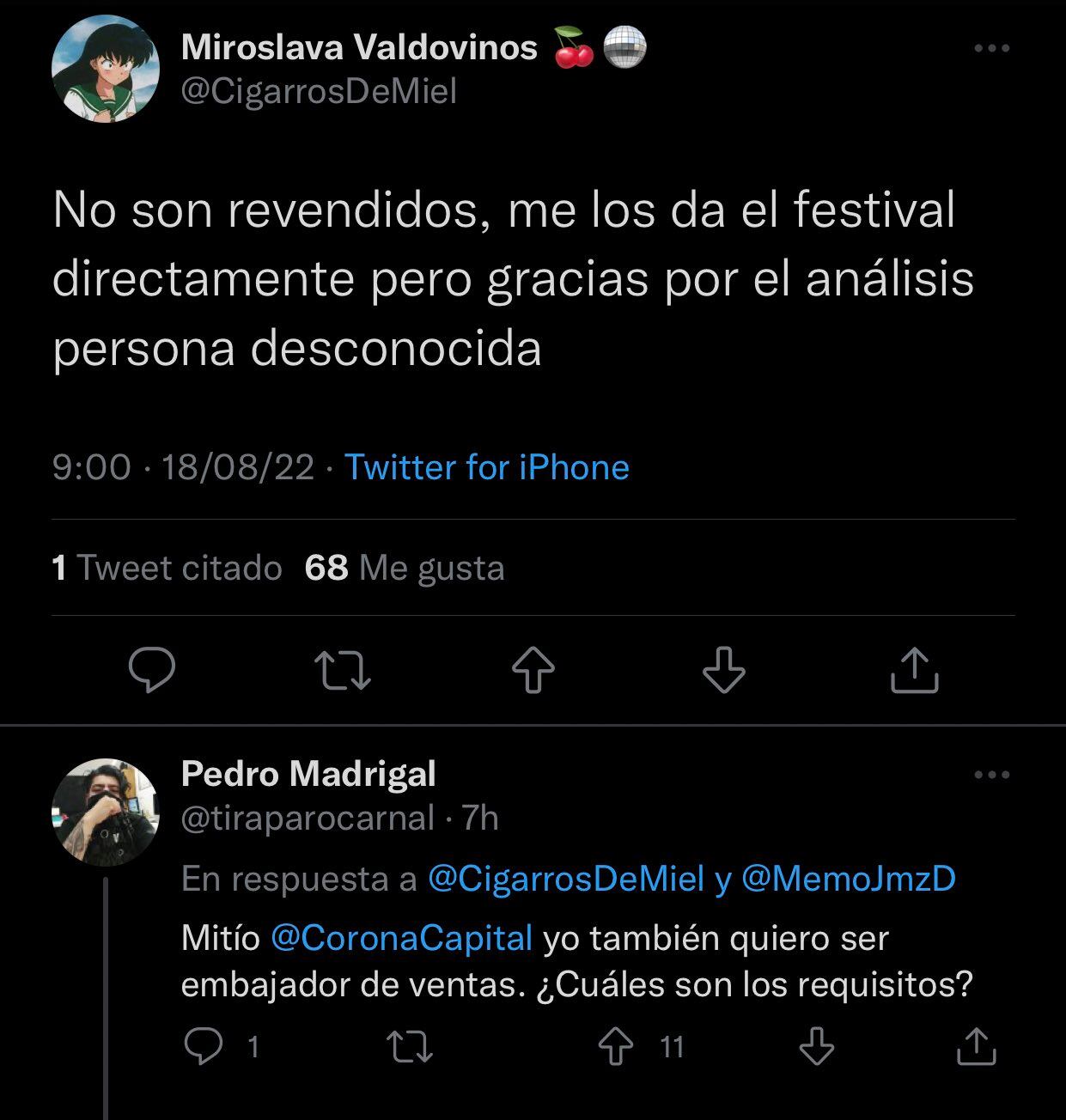
Task: Open the overflow menu on Miroslava's tweet
Action: (x=992, y=48)
